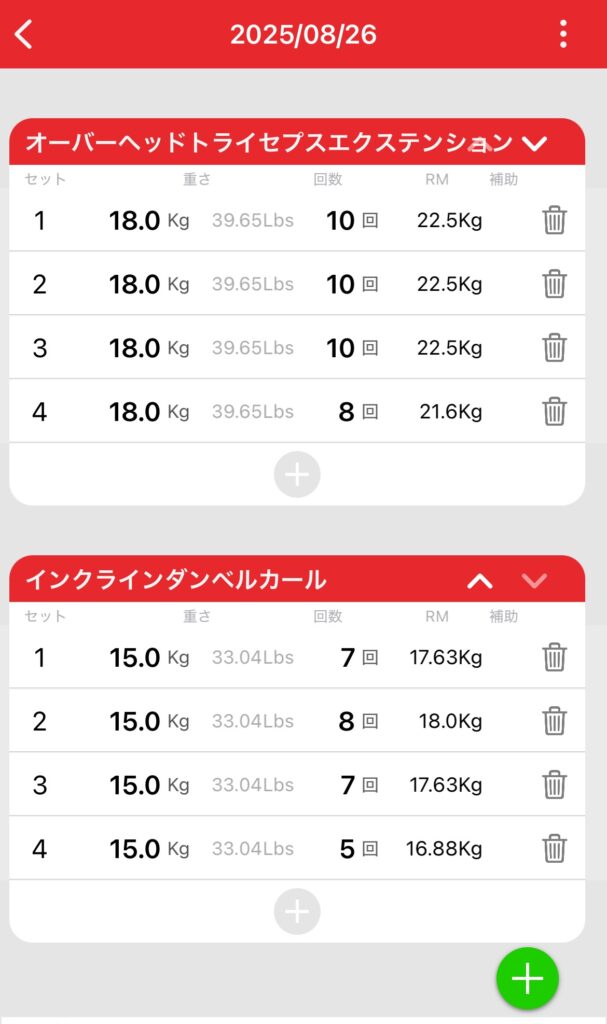
Task: Add a new set to インクラインダンベルカール
Action: coord(297,912)
